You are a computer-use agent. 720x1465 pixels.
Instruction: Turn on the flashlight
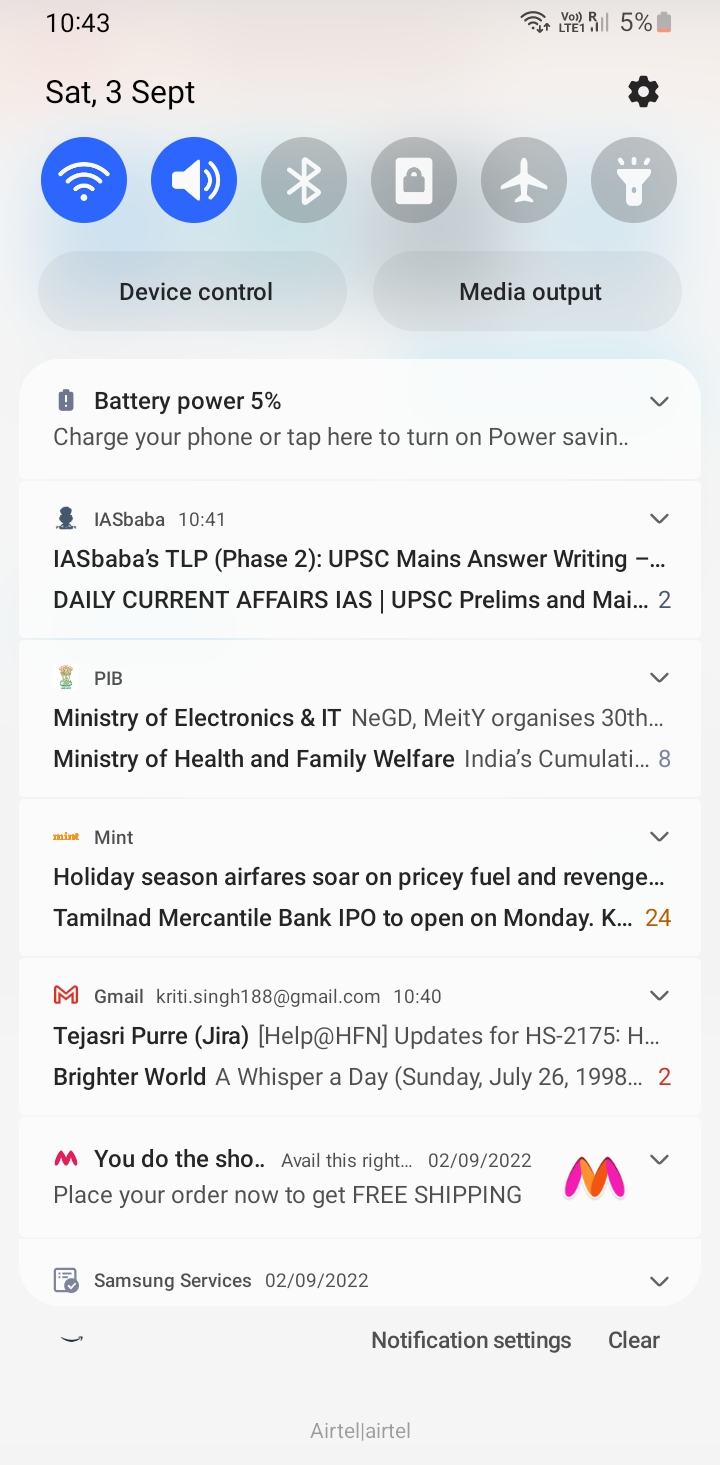[634, 180]
